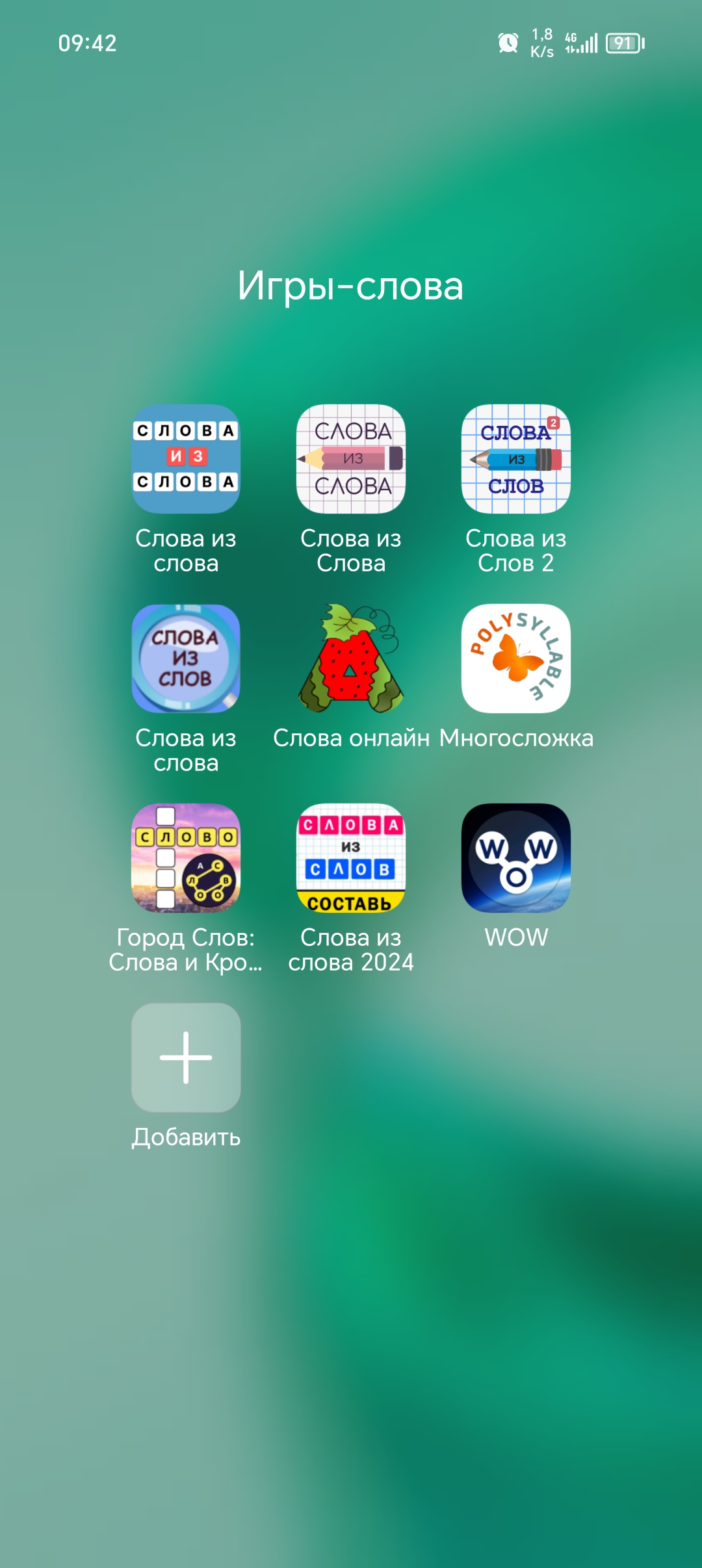Open the blue Слова из слова app
The height and width of the screenshot is (1568, 702).
[x=186, y=459]
